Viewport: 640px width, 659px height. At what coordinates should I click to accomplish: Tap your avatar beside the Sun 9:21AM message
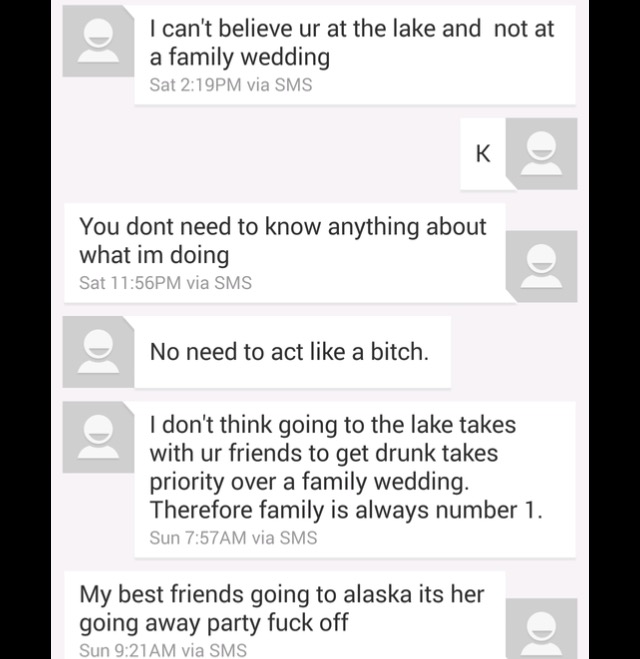click(541, 630)
